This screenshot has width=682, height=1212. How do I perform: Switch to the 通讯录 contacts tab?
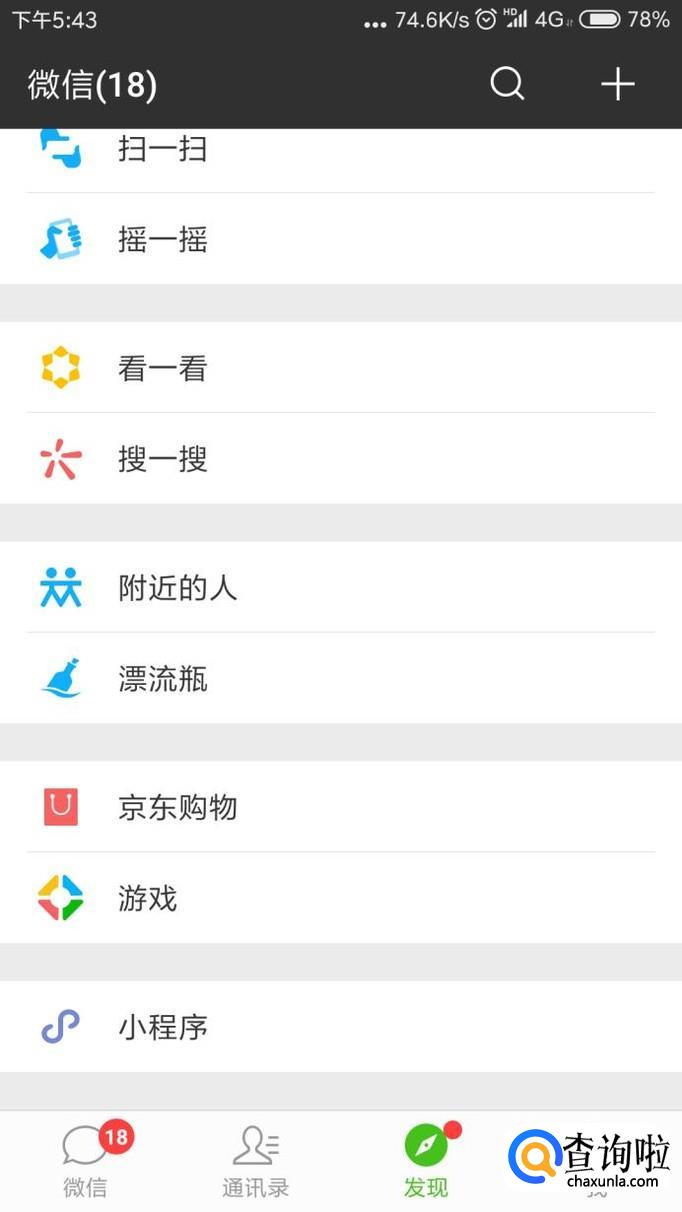(256, 1162)
